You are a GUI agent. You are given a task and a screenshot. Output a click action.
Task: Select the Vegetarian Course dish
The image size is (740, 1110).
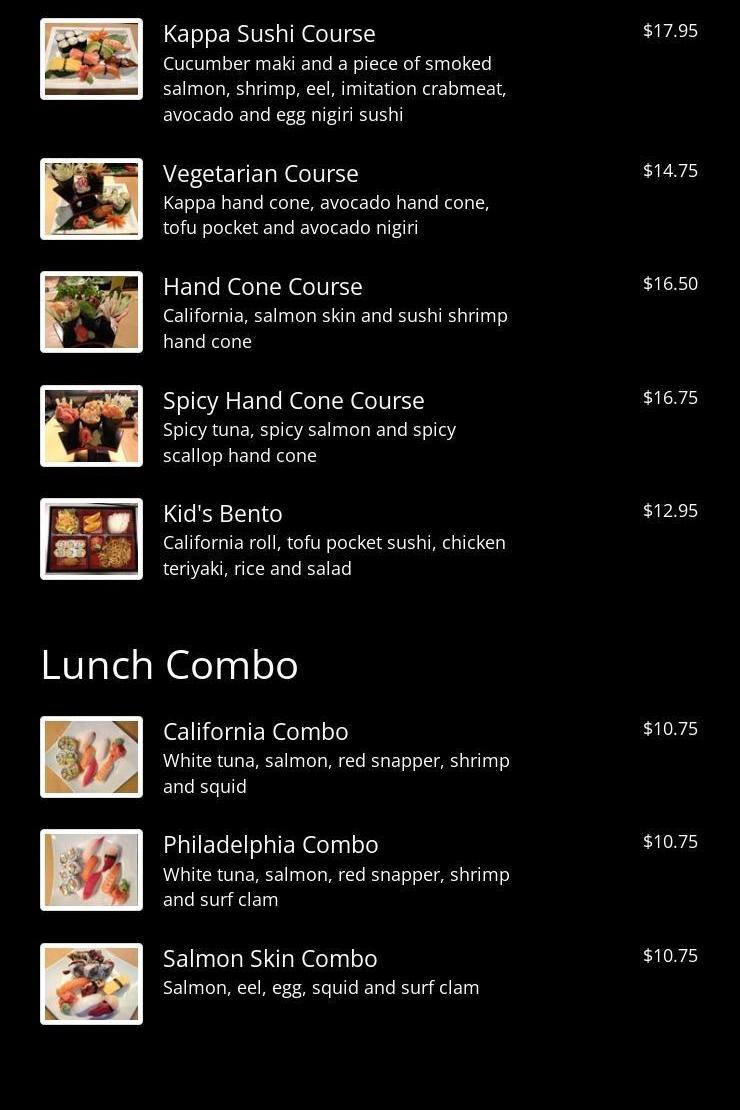click(x=260, y=174)
